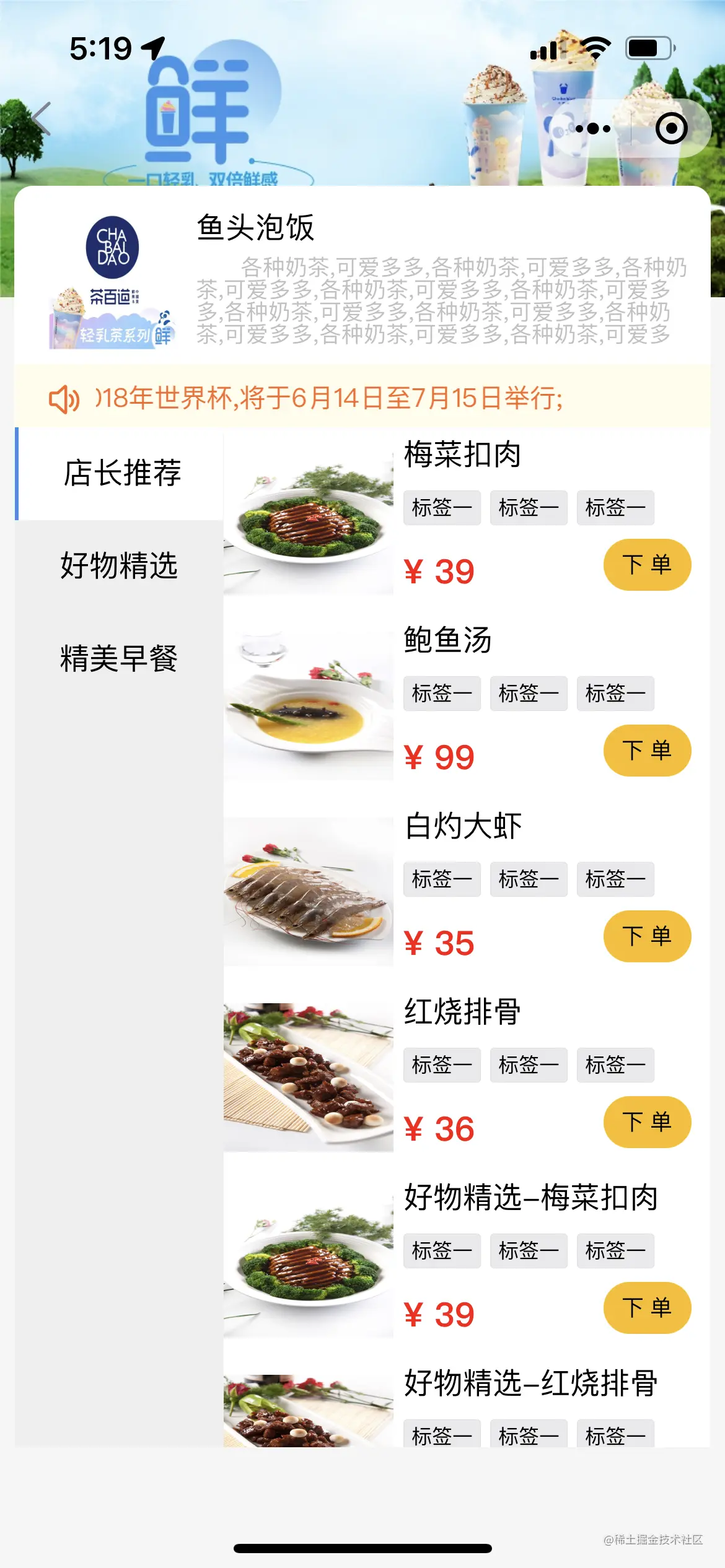This screenshot has height=1568, width=725.
Task: Open the 鲍鱼汤 dish photo
Action: coord(309,706)
